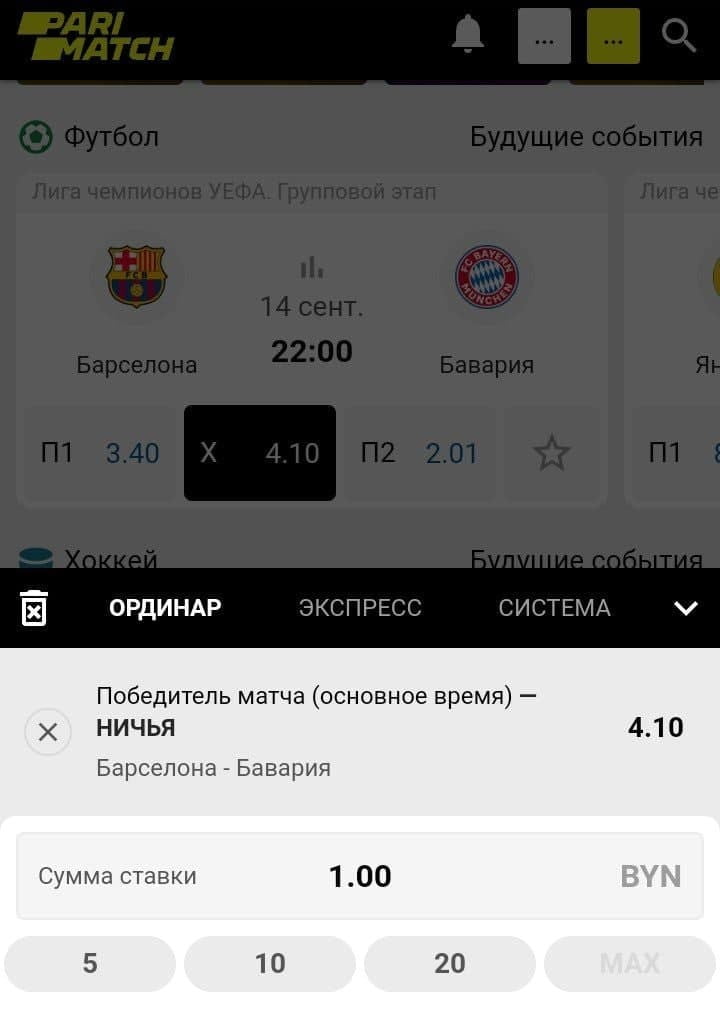Remove the НИЧЬЯ bet from the slip
The height and width of the screenshot is (1014, 720).
click(47, 732)
